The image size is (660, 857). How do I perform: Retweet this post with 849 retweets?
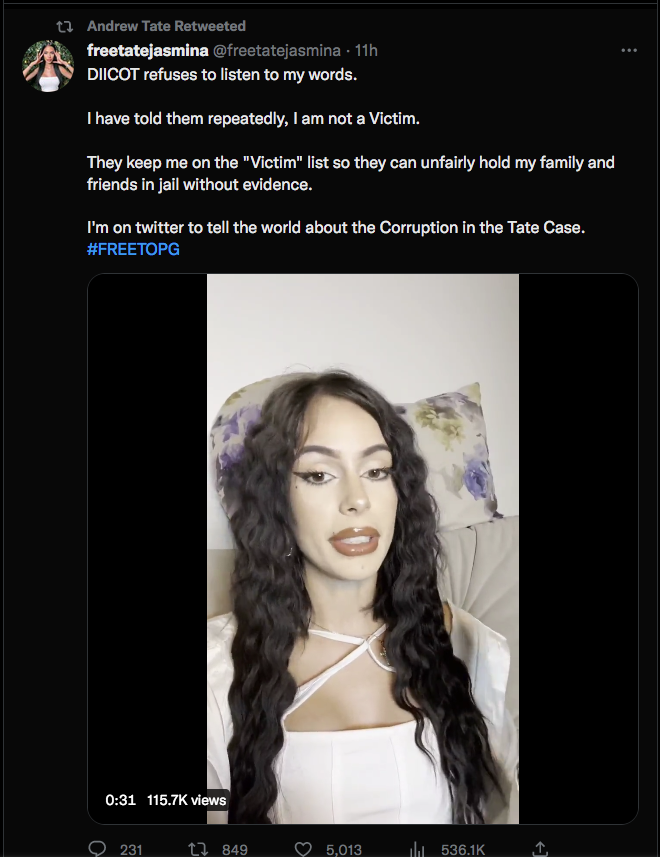tap(198, 848)
